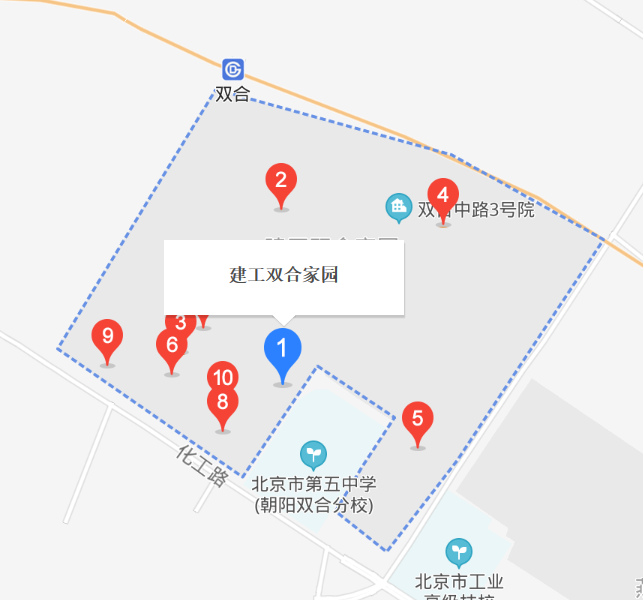
Task: Select the blue marker numbered 1
Action: 282,350
